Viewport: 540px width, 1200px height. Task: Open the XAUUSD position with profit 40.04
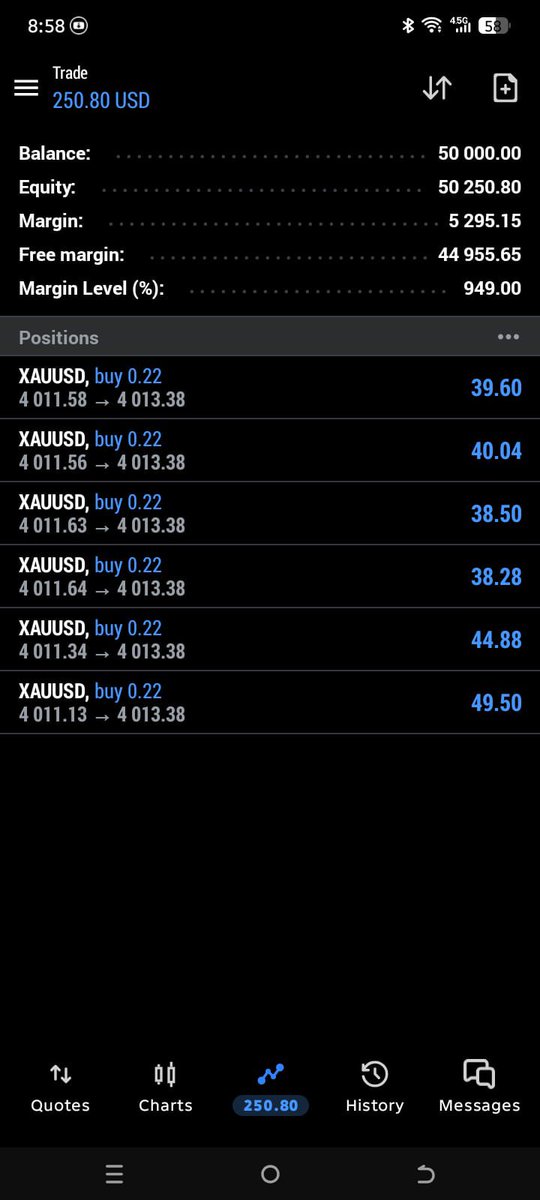270,451
